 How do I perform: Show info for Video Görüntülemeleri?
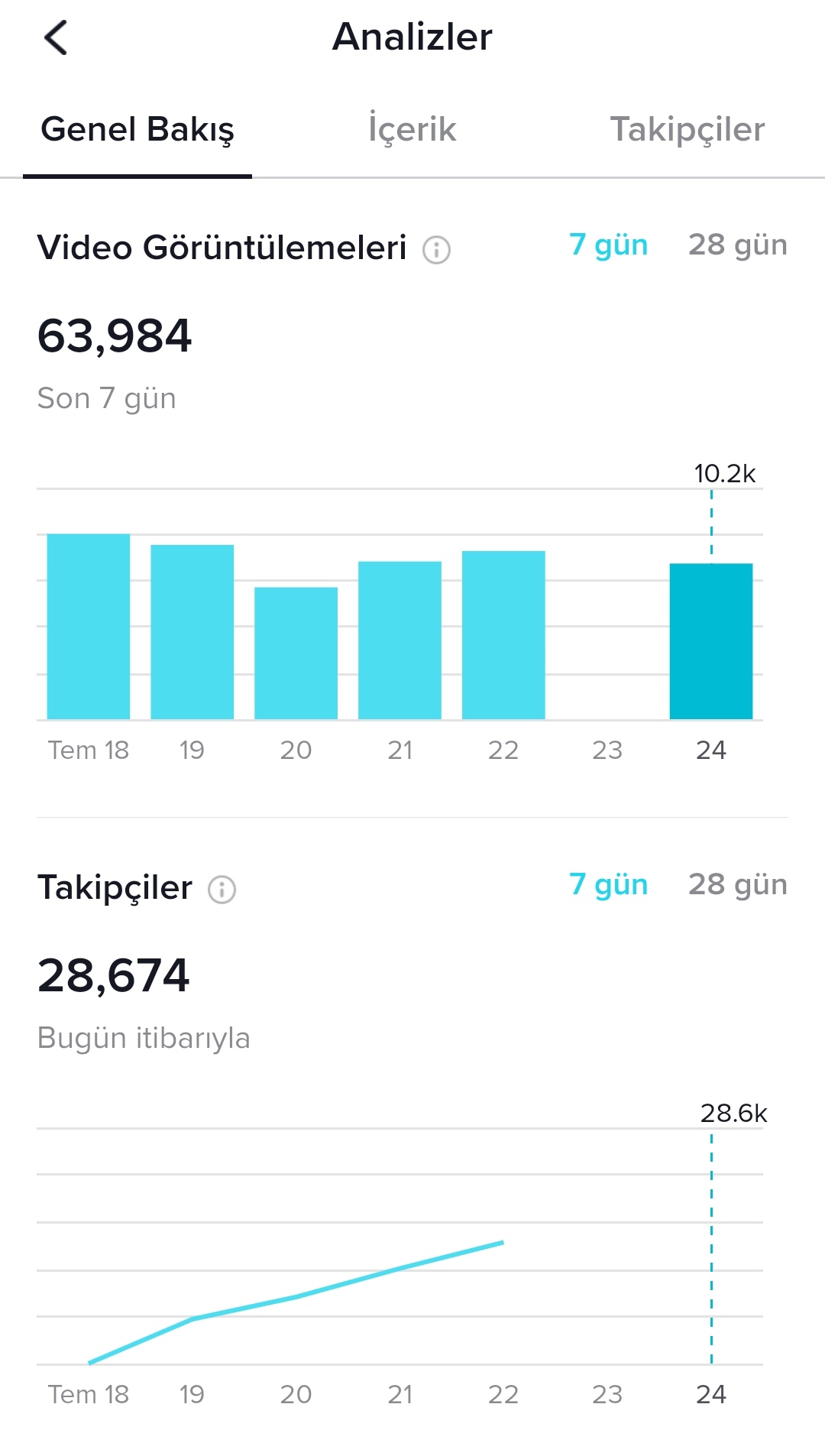click(x=437, y=250)
